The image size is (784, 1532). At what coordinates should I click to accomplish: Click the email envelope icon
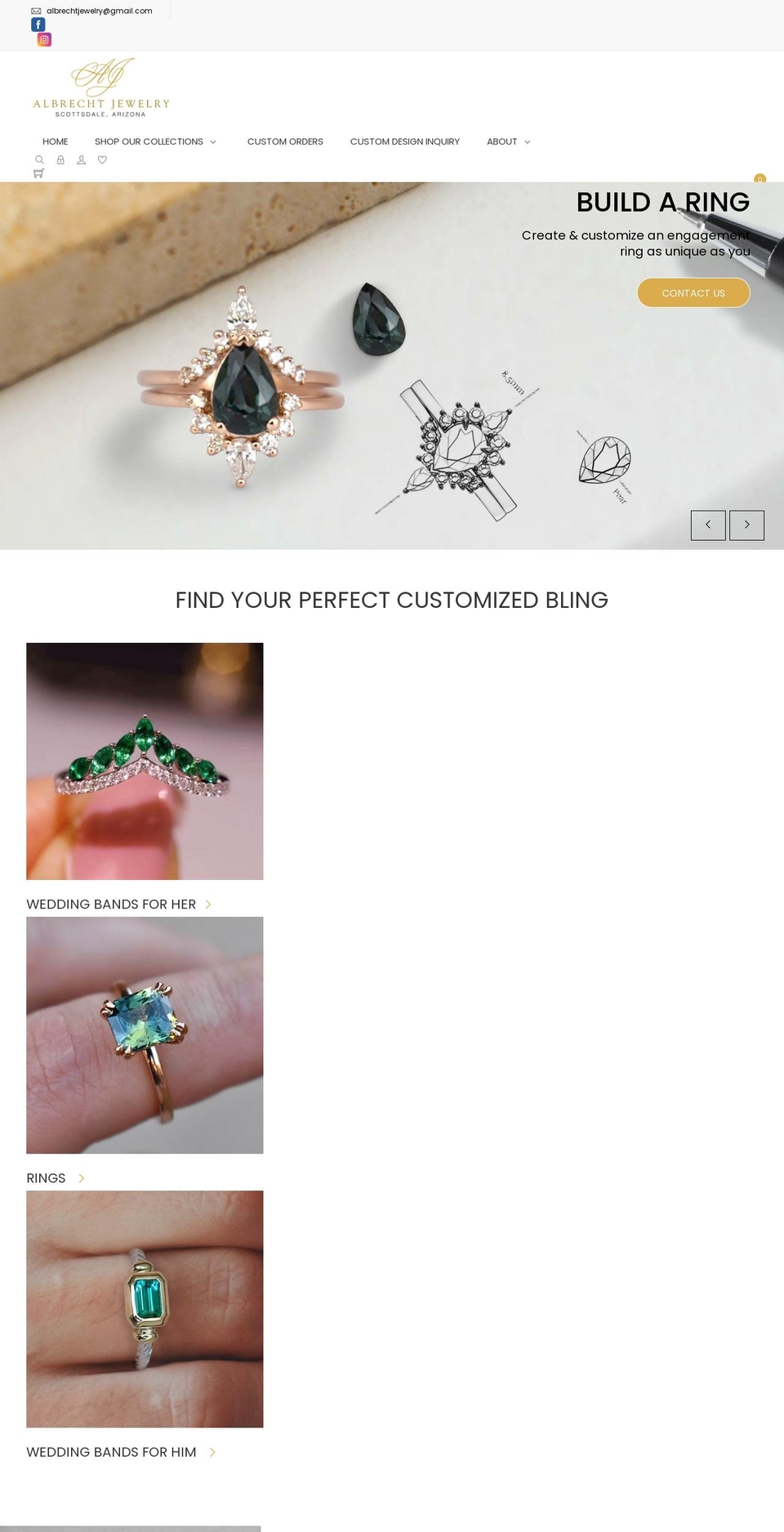coord(34,11)
